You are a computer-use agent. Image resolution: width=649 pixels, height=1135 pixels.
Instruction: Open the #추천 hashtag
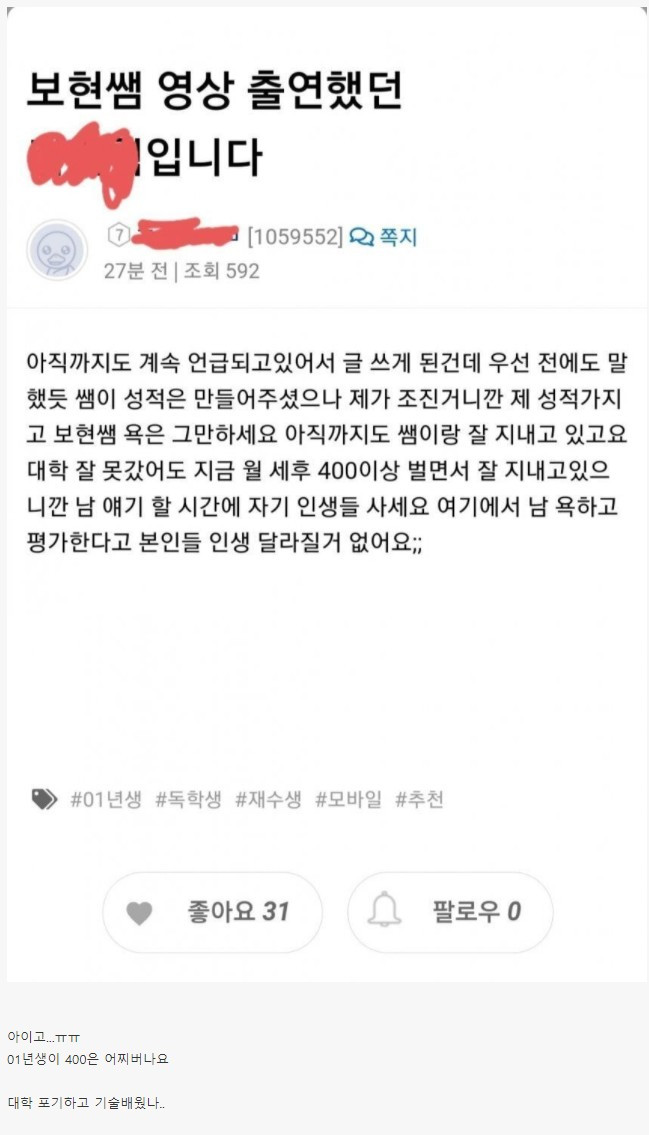(x=419, y=799)
